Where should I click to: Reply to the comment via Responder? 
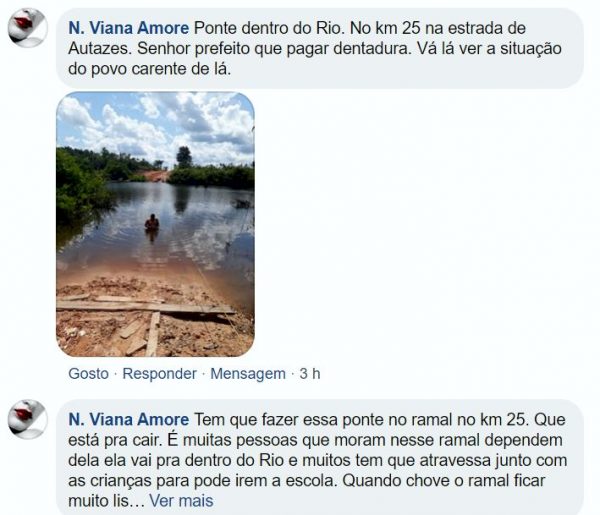click(158, 373)
